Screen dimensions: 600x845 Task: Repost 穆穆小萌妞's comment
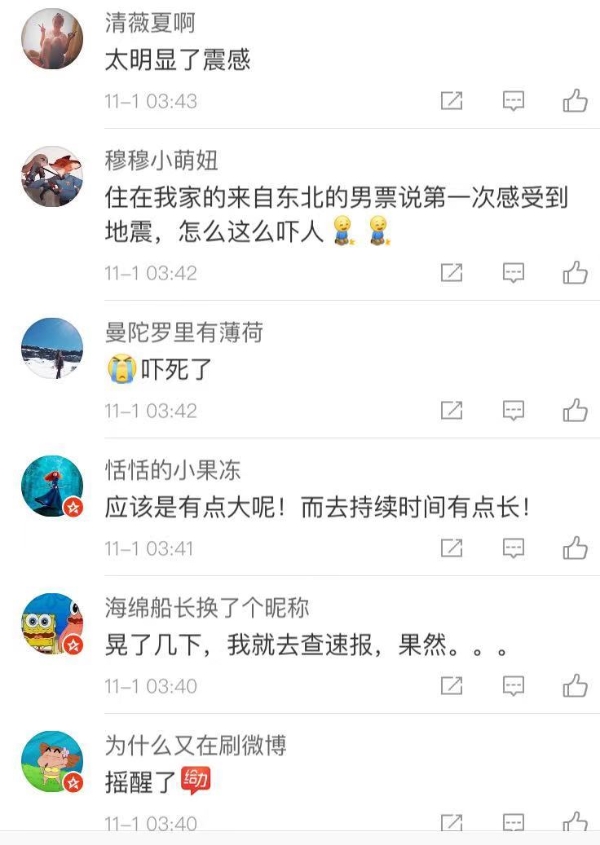452,272
